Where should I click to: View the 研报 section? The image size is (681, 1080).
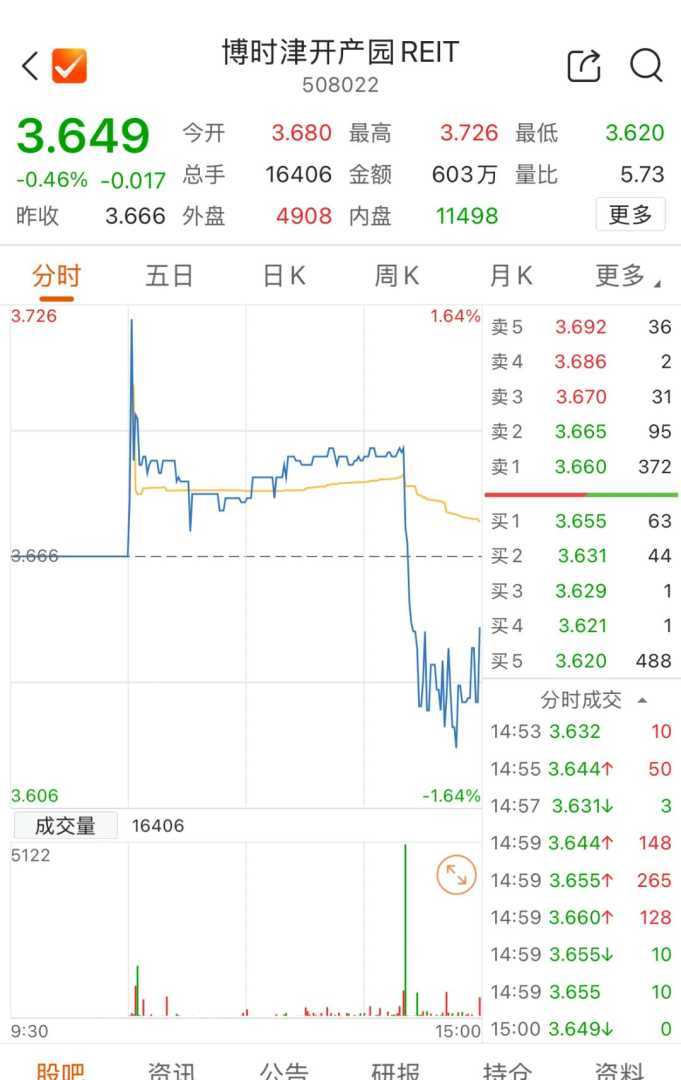point(396,1070)
